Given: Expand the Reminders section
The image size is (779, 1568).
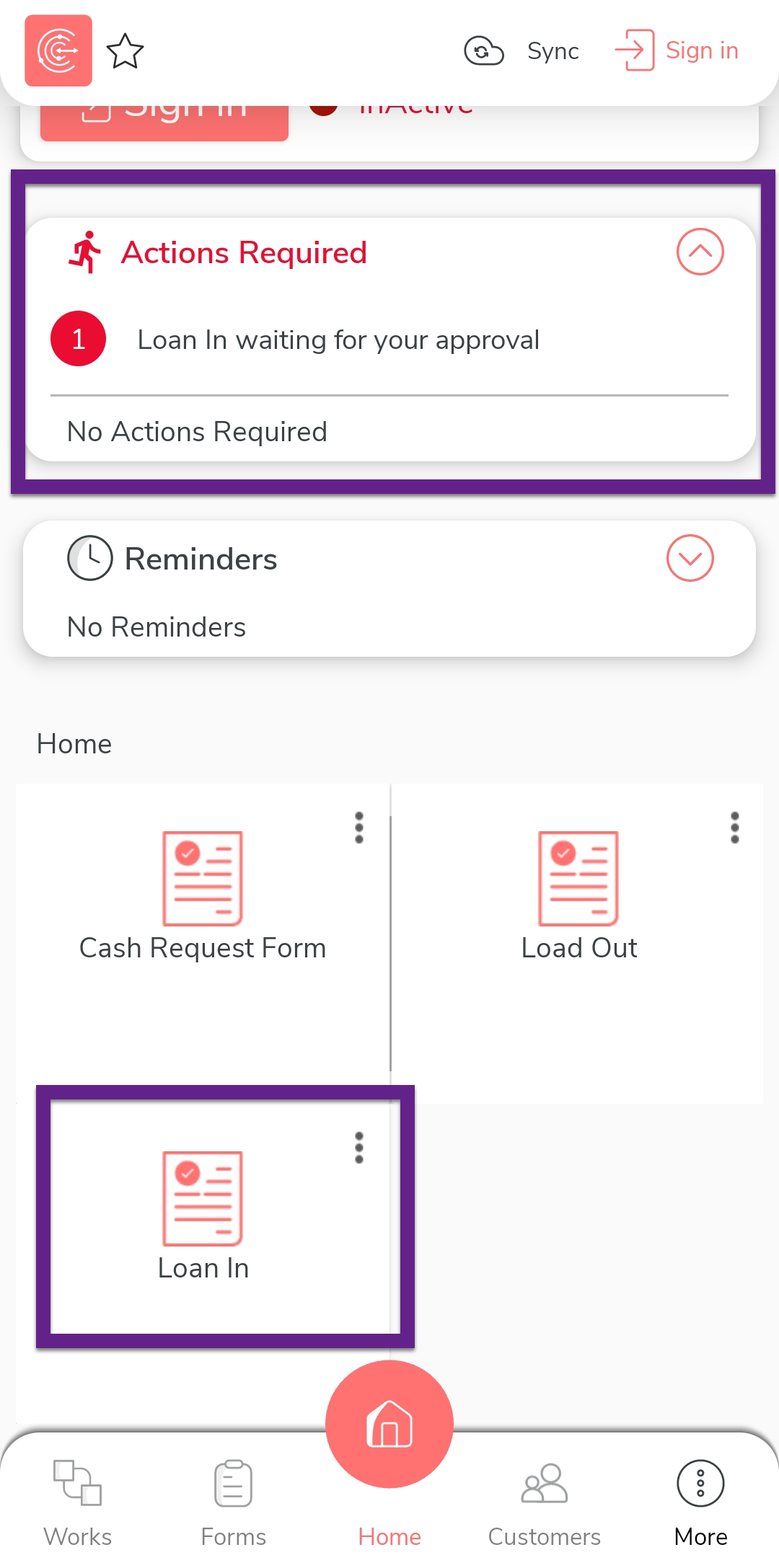Looking at the screenshot, I should tap(690, 558).
